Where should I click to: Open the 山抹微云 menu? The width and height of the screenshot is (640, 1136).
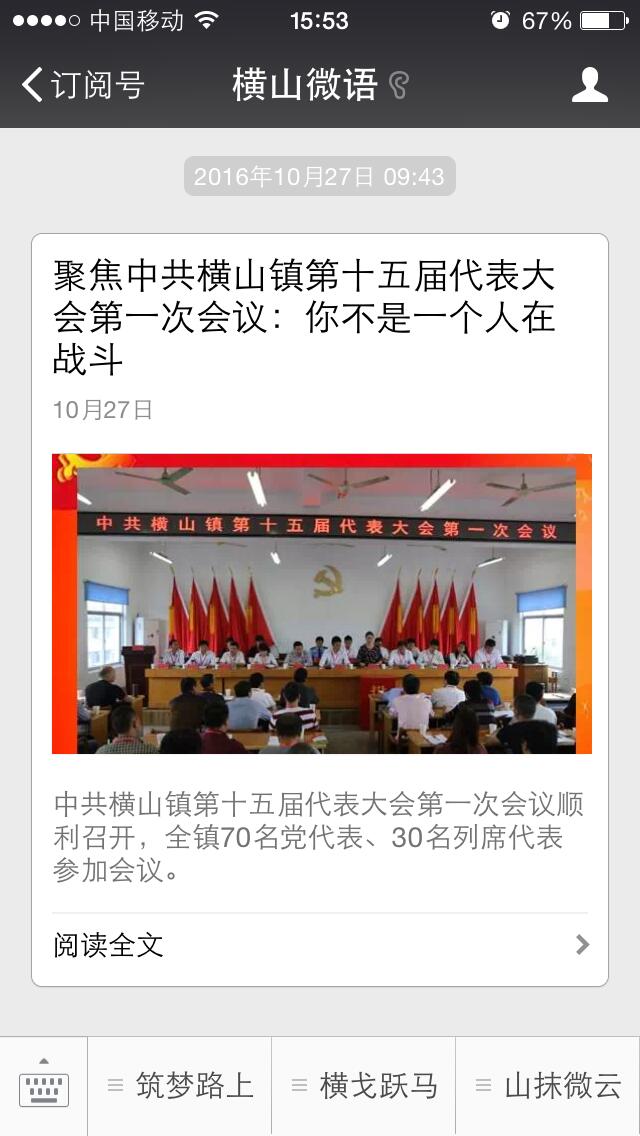point(548,1086)
